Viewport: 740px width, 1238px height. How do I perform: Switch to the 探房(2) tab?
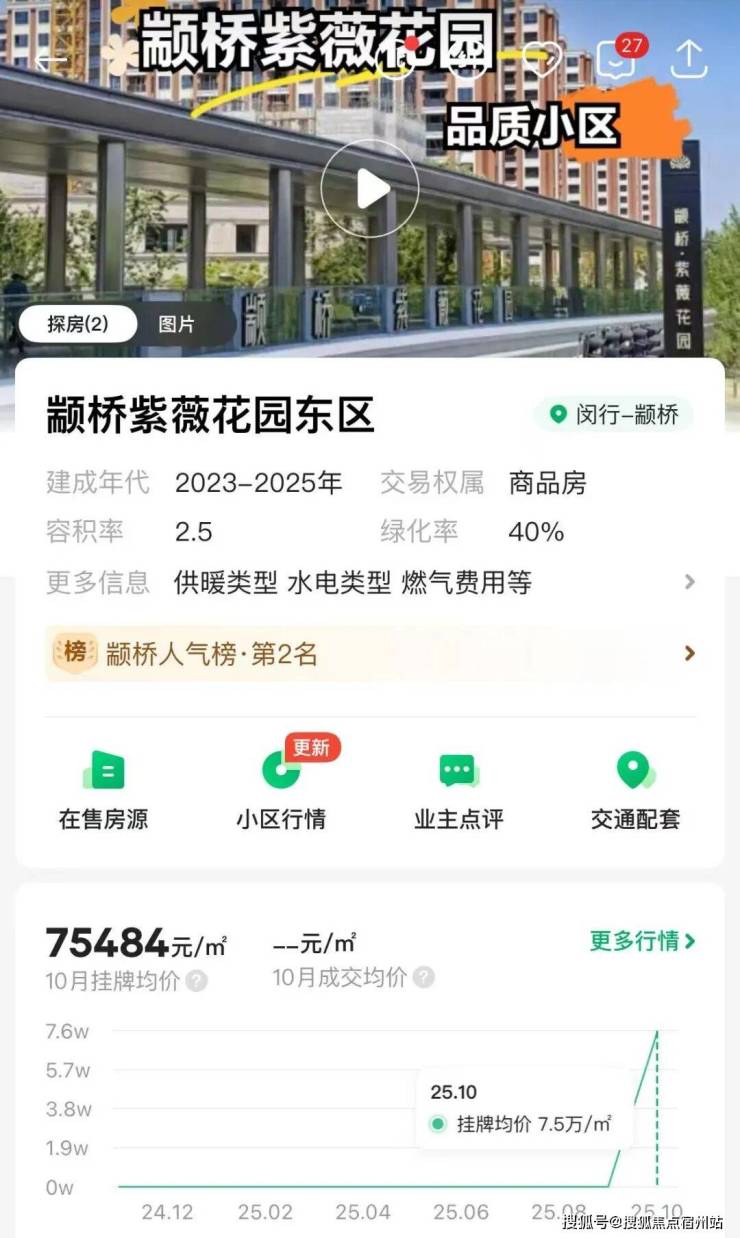click(78, 324)
